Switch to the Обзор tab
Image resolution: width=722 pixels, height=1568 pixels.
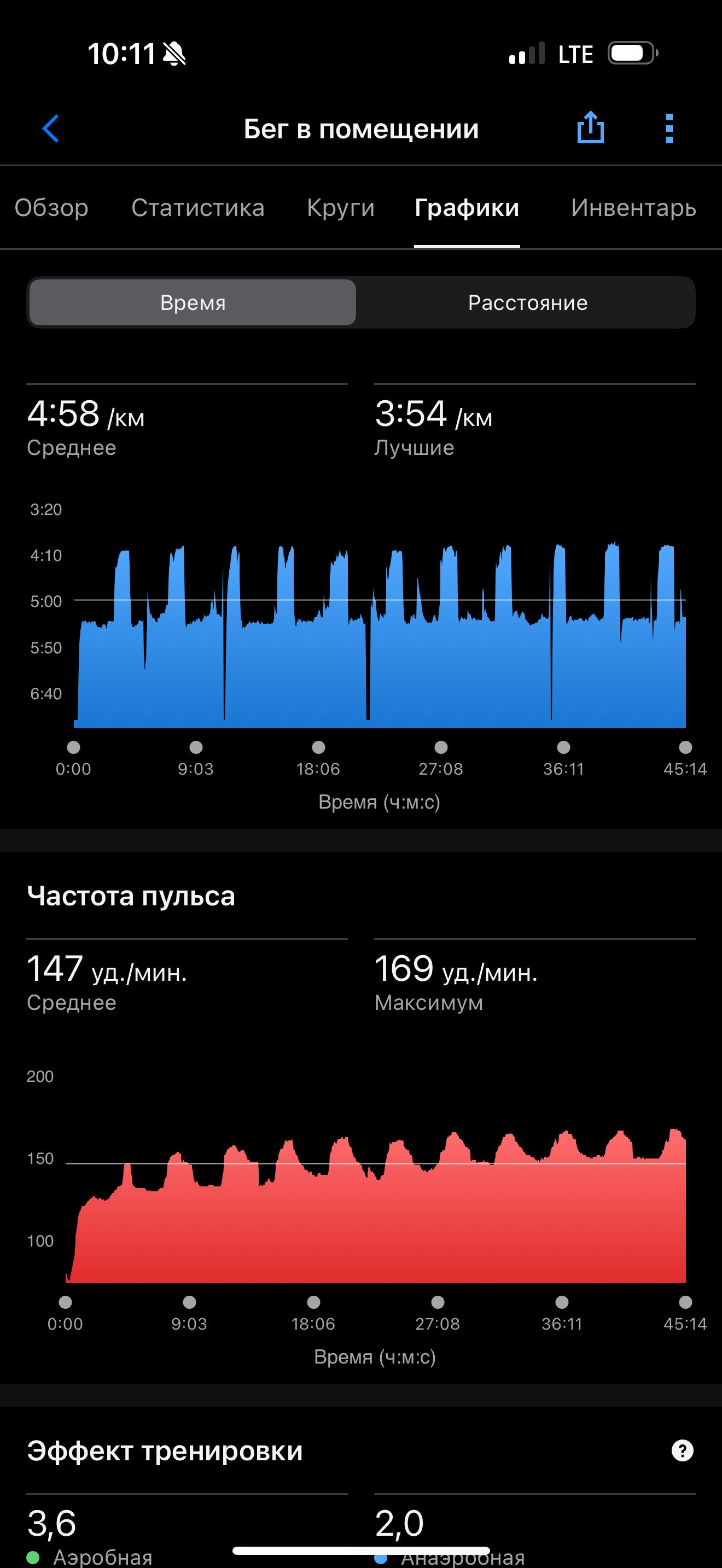tap(52, 208)
